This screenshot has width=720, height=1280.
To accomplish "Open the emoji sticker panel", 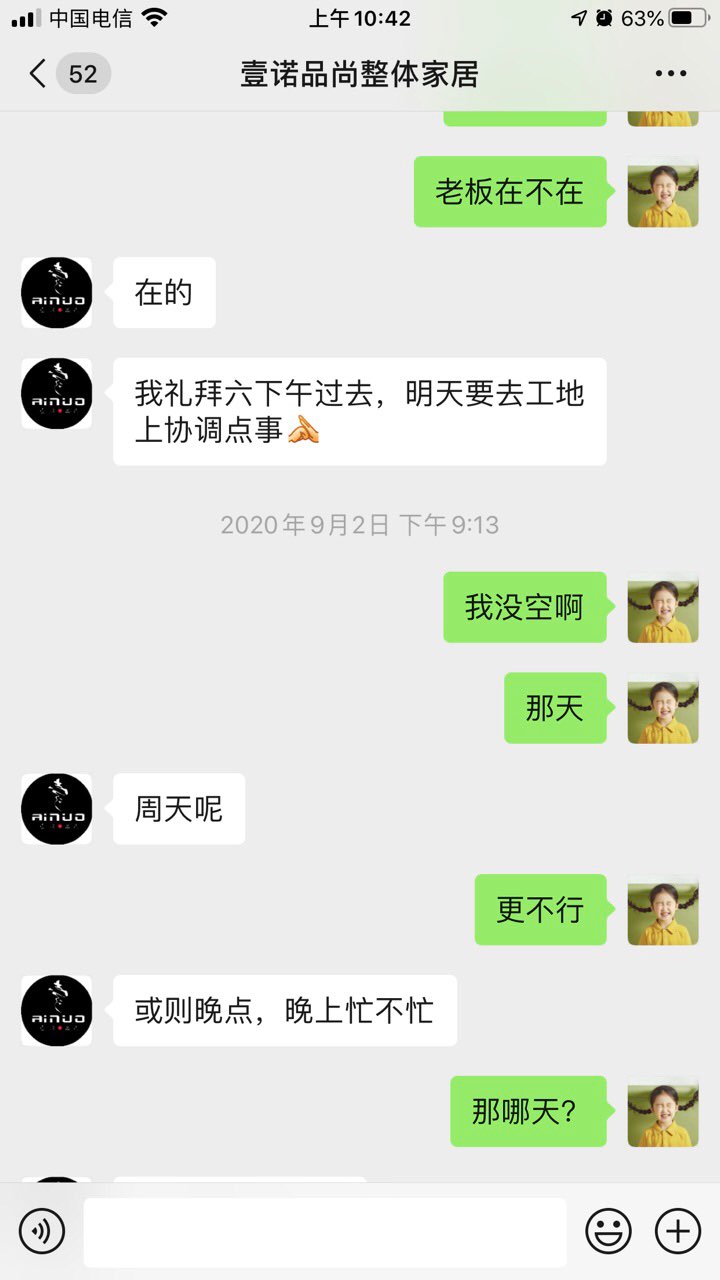I will [608, 1231].
